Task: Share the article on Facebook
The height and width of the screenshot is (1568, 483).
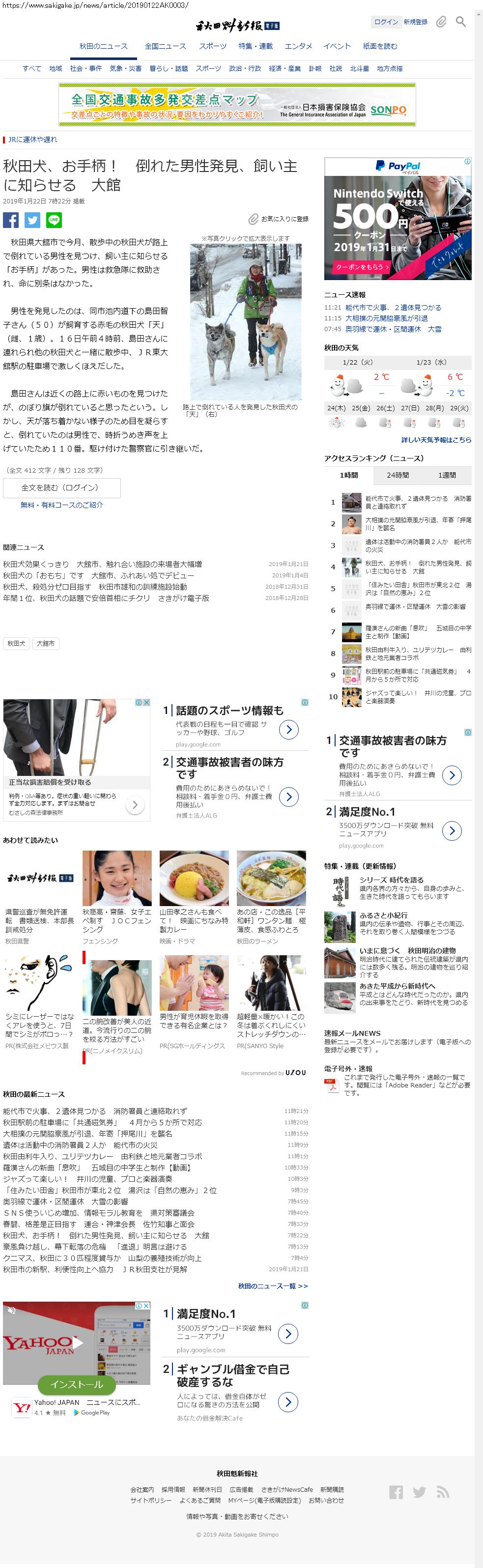Action: tap(11, 220)
